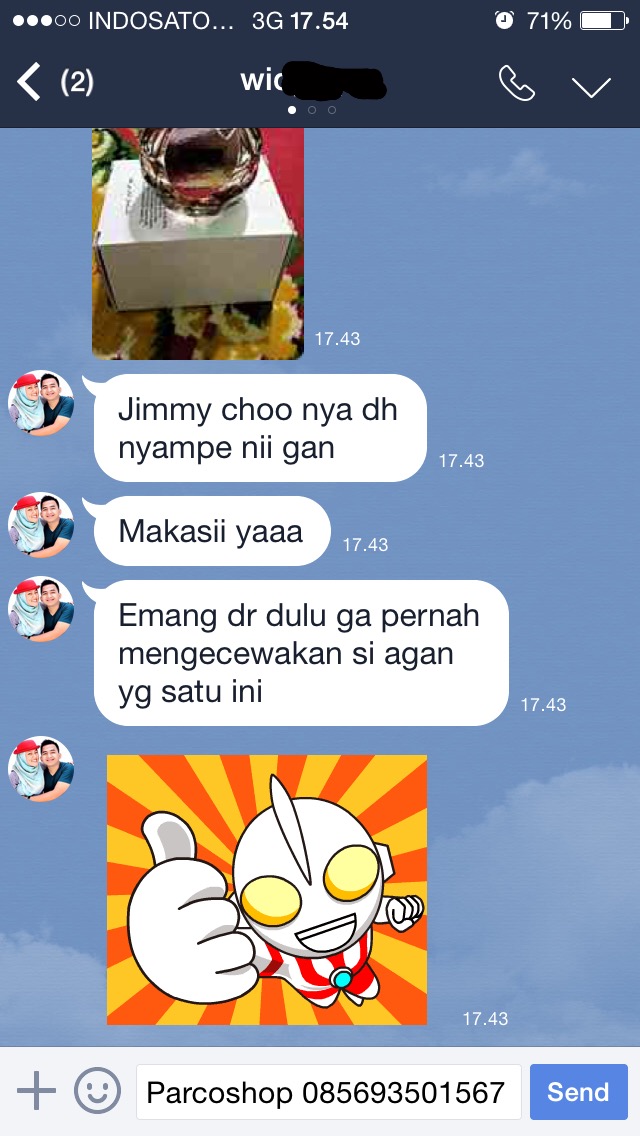Open sender's avatar beside Makasii yaaa

click(x=41, y=525)
